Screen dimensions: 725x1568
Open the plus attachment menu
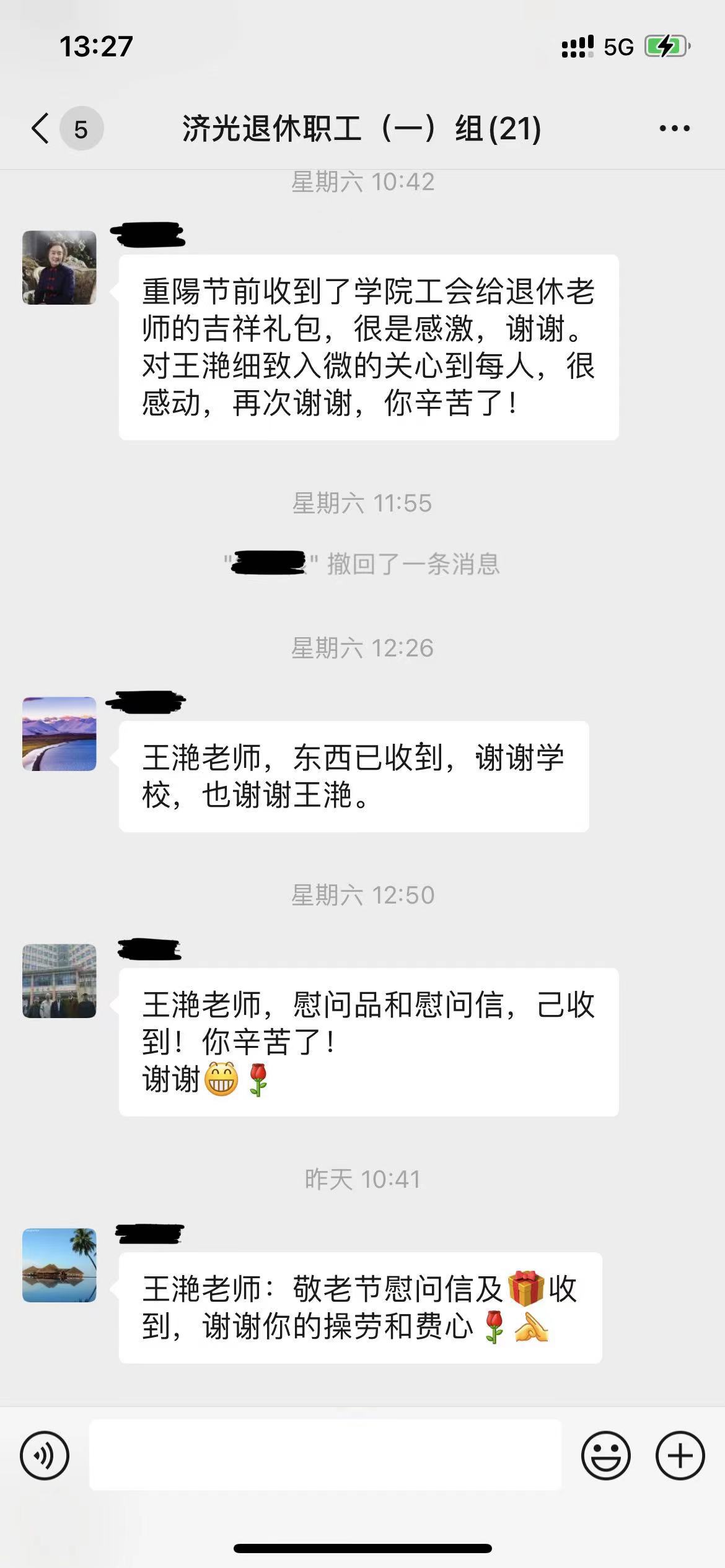coord(680,1455)
